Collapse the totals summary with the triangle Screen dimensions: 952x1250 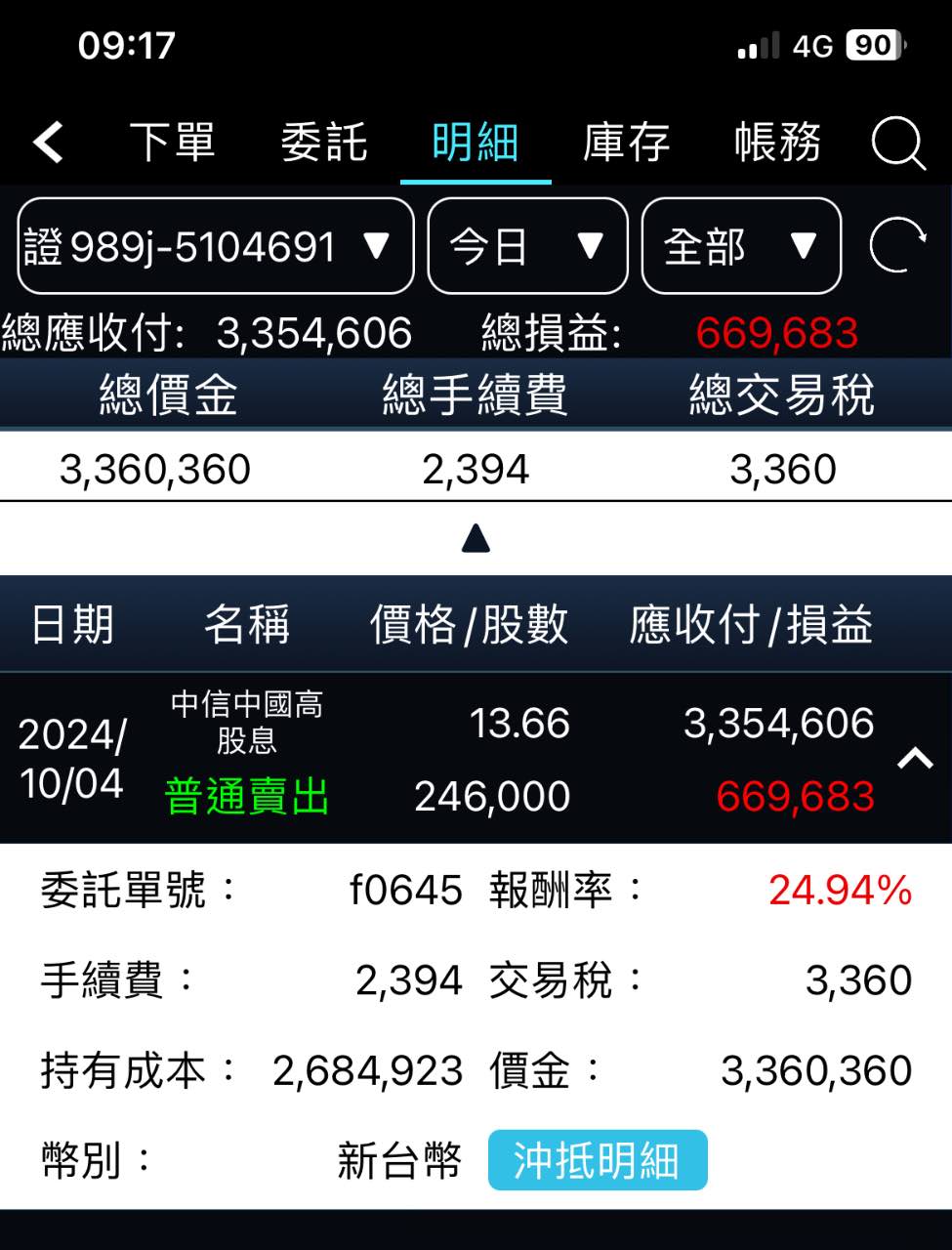click(476, 538)
